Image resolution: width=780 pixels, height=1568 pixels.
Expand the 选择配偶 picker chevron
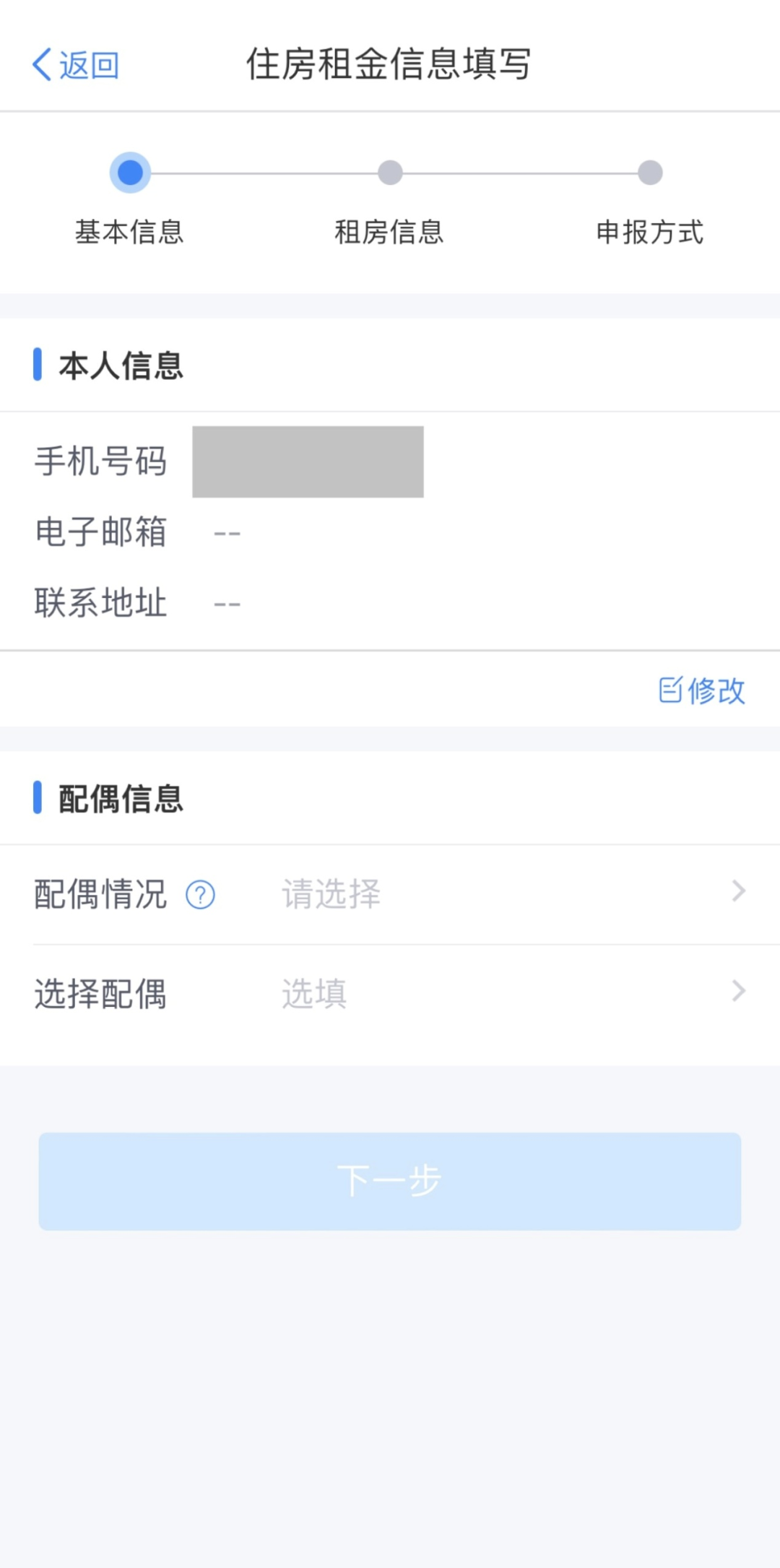[x=737, y=991]
